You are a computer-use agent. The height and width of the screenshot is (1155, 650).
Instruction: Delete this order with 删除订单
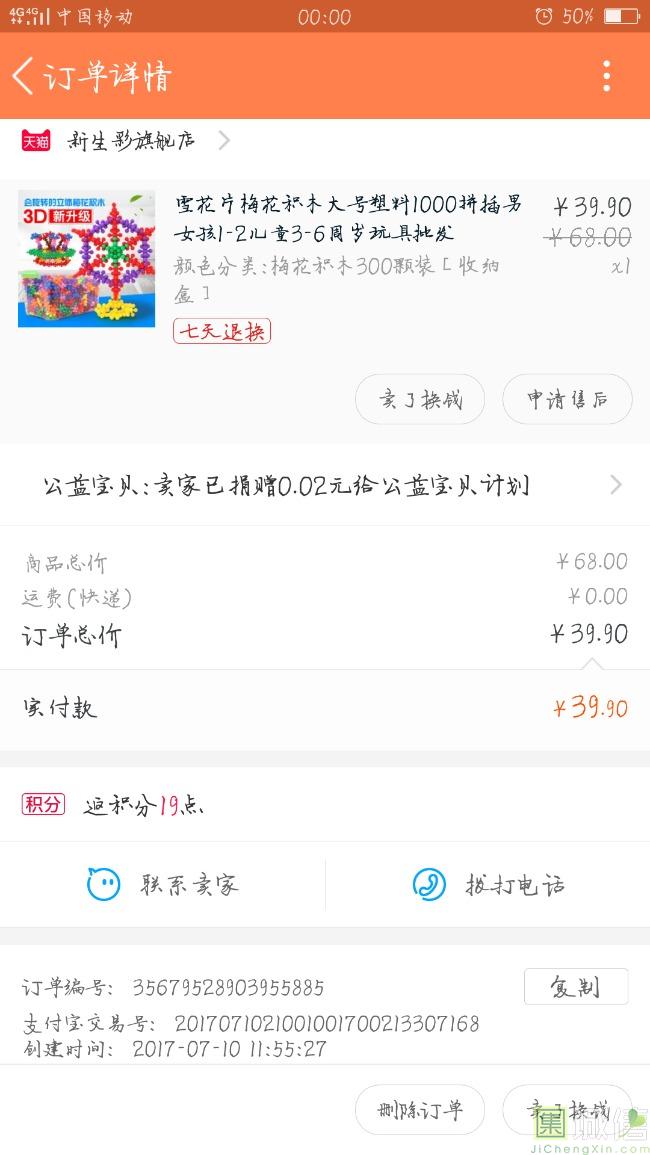420,1110
